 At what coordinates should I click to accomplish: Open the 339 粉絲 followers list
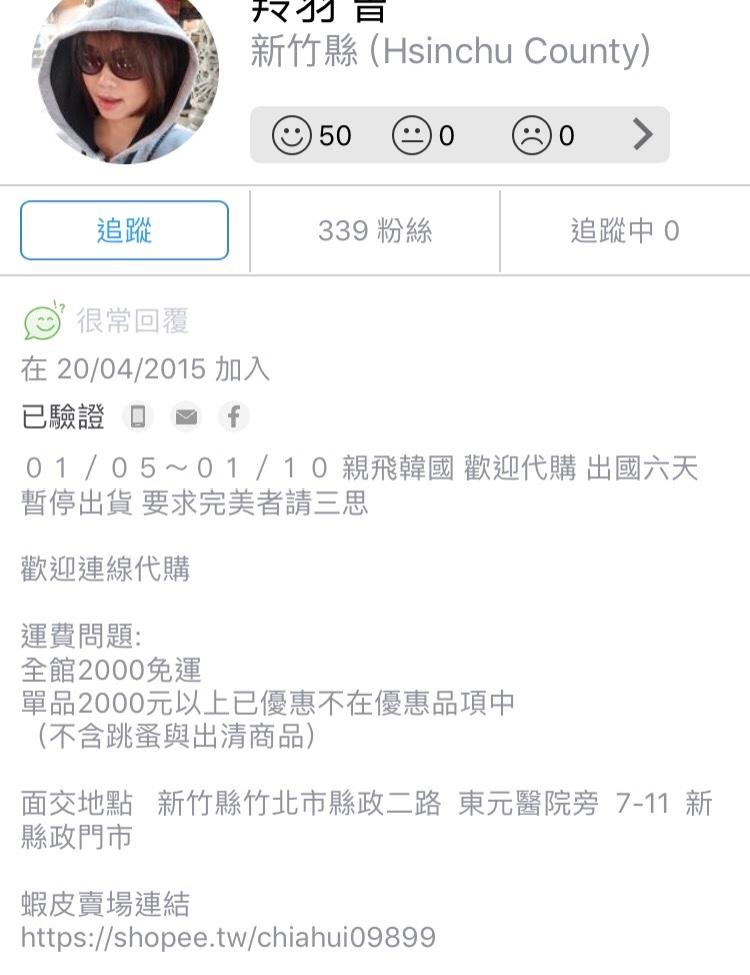375,231
